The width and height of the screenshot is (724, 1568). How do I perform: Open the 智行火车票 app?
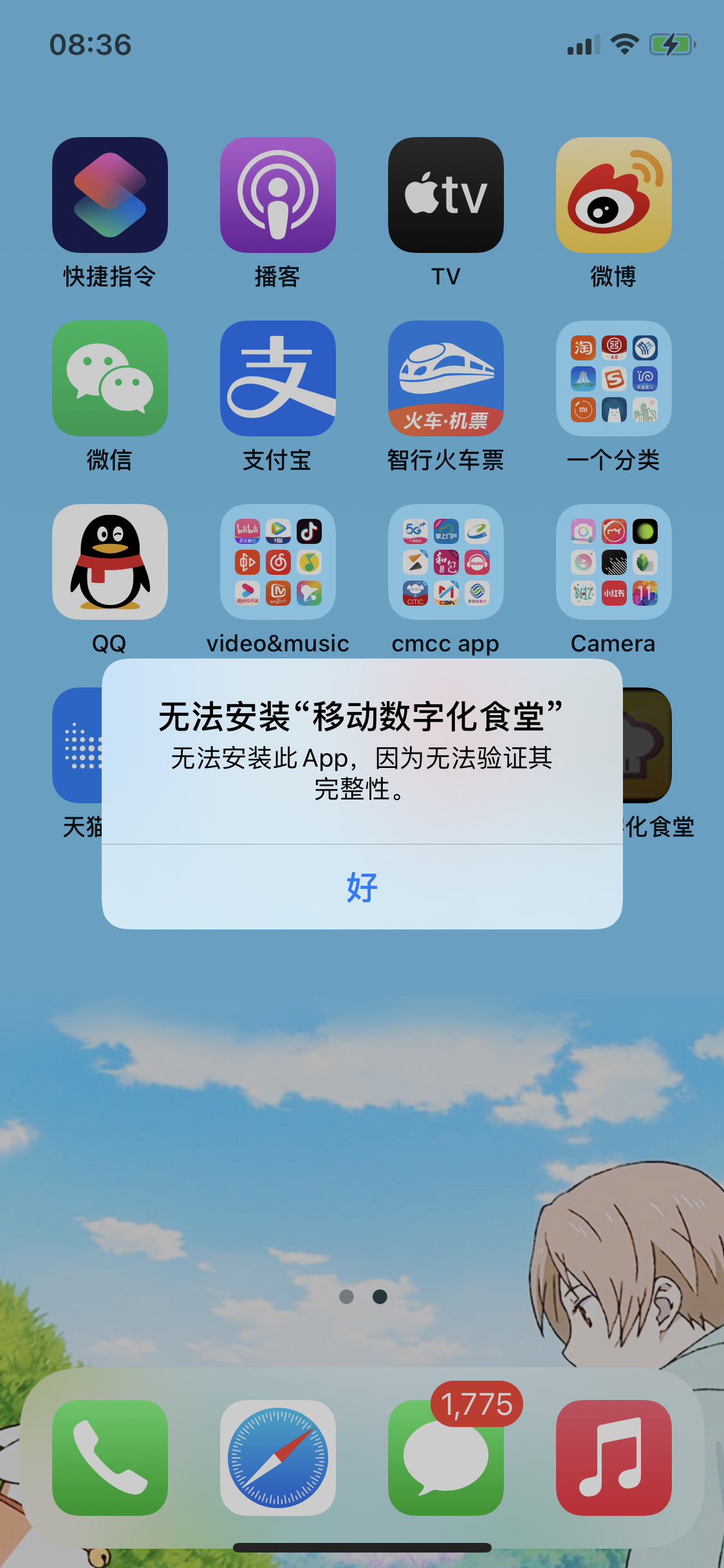coord(446,378)
